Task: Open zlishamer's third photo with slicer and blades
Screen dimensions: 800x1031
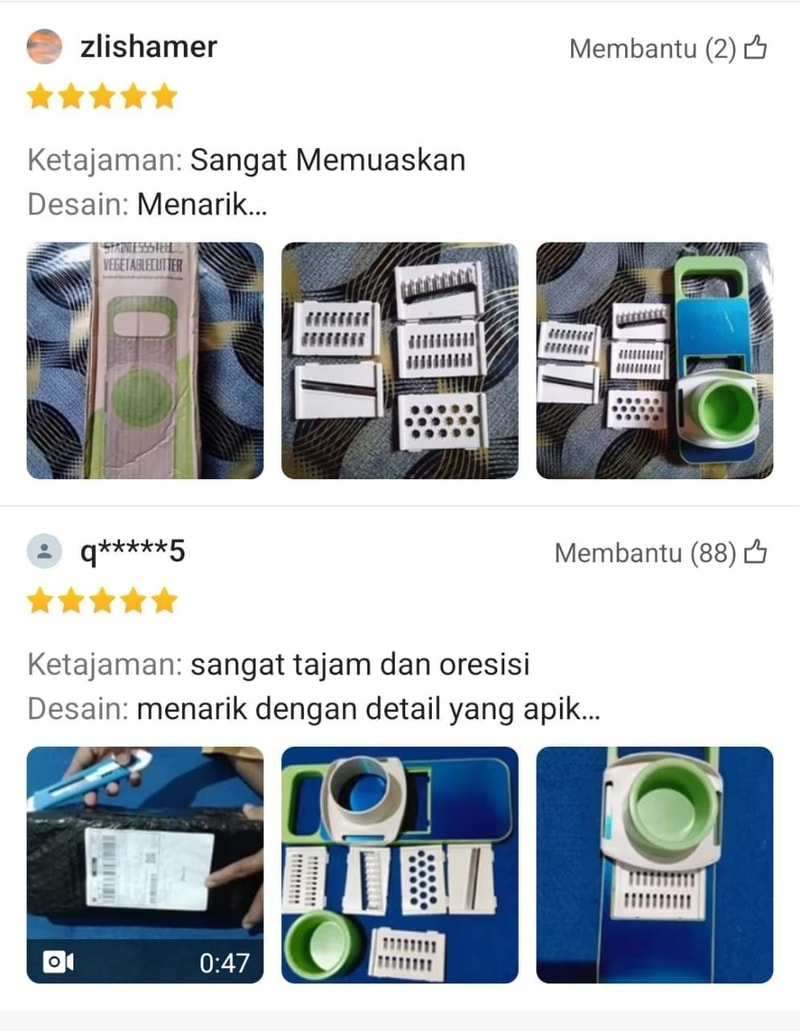Action: coord(654,360)
